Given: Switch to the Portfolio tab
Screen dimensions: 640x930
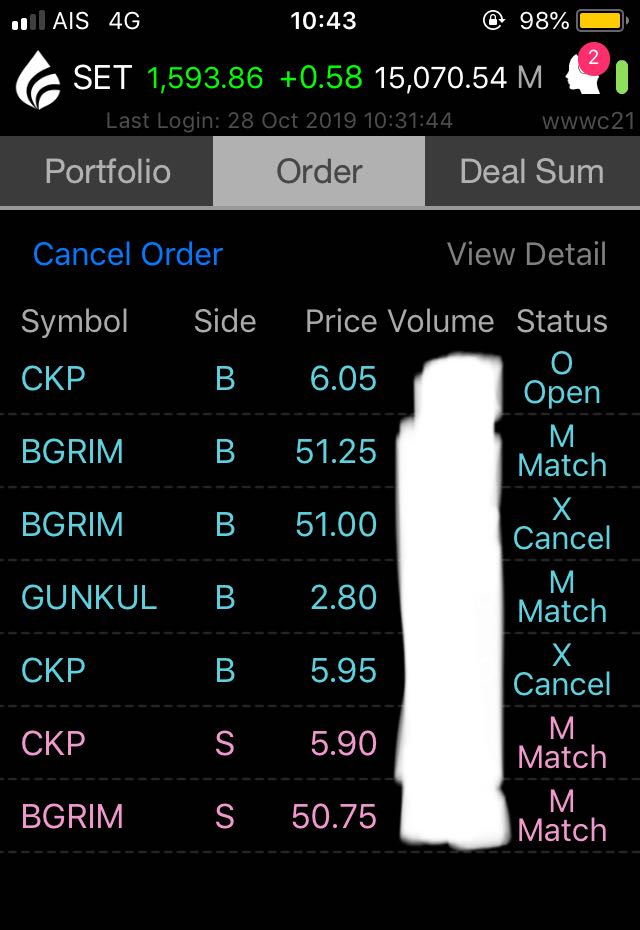Looking at the screenshot, I should pos(107,172).
